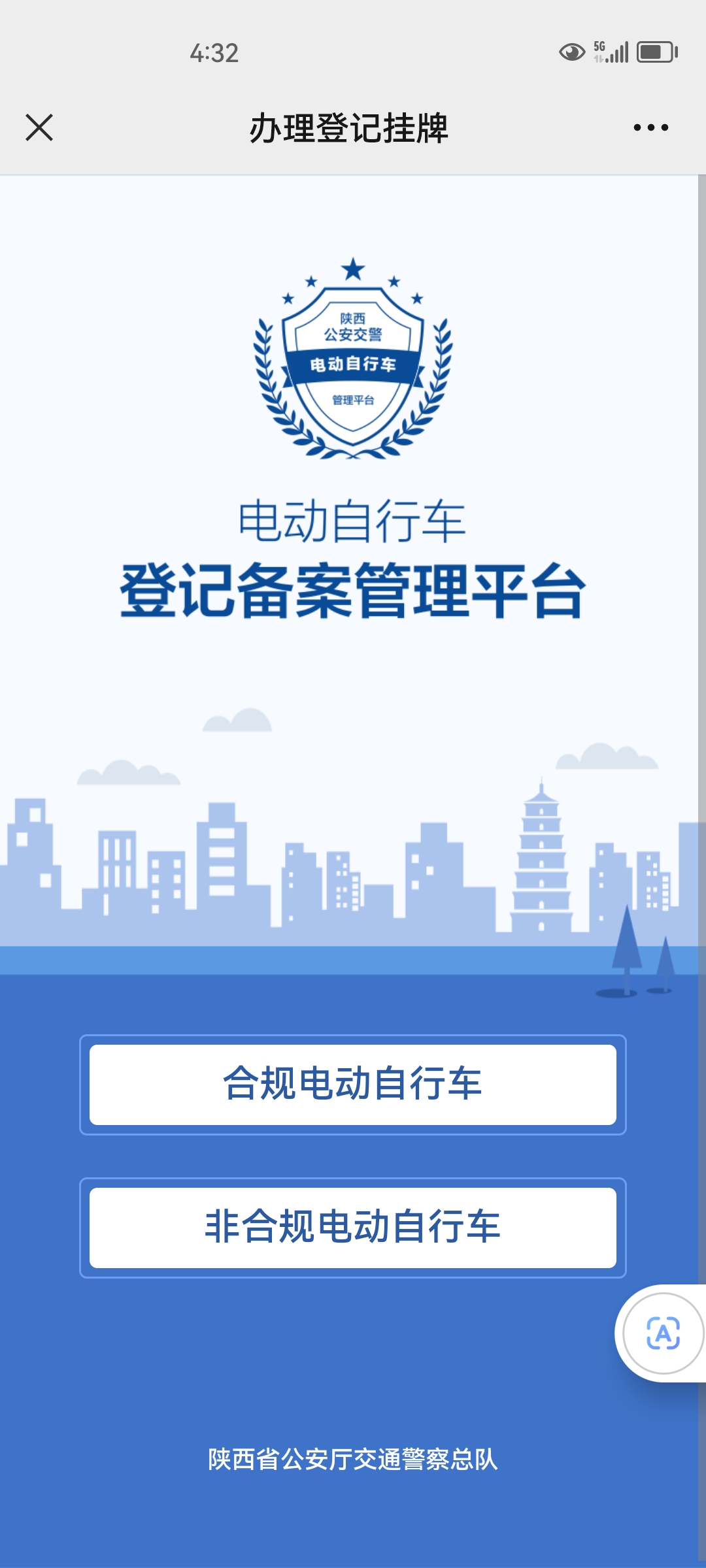Tap the floating translate scan button
The height and width of the screenshot is (1568, 706).
point(663,1333)
